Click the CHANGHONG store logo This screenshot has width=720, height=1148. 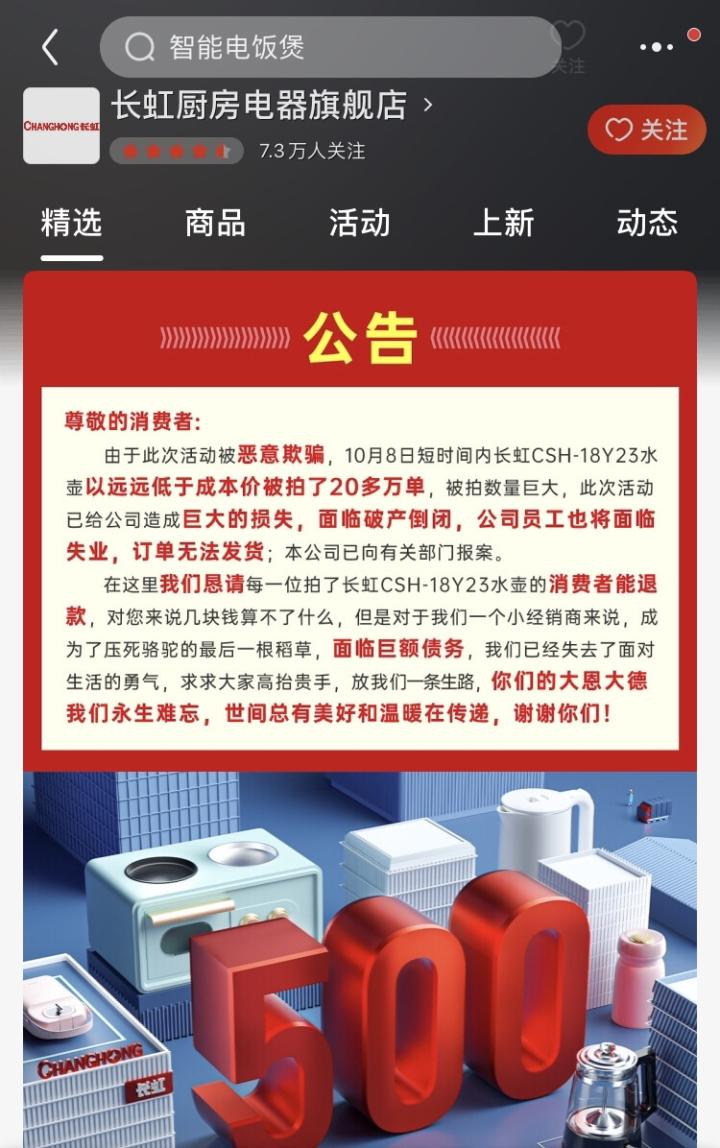tap(59, 124)
